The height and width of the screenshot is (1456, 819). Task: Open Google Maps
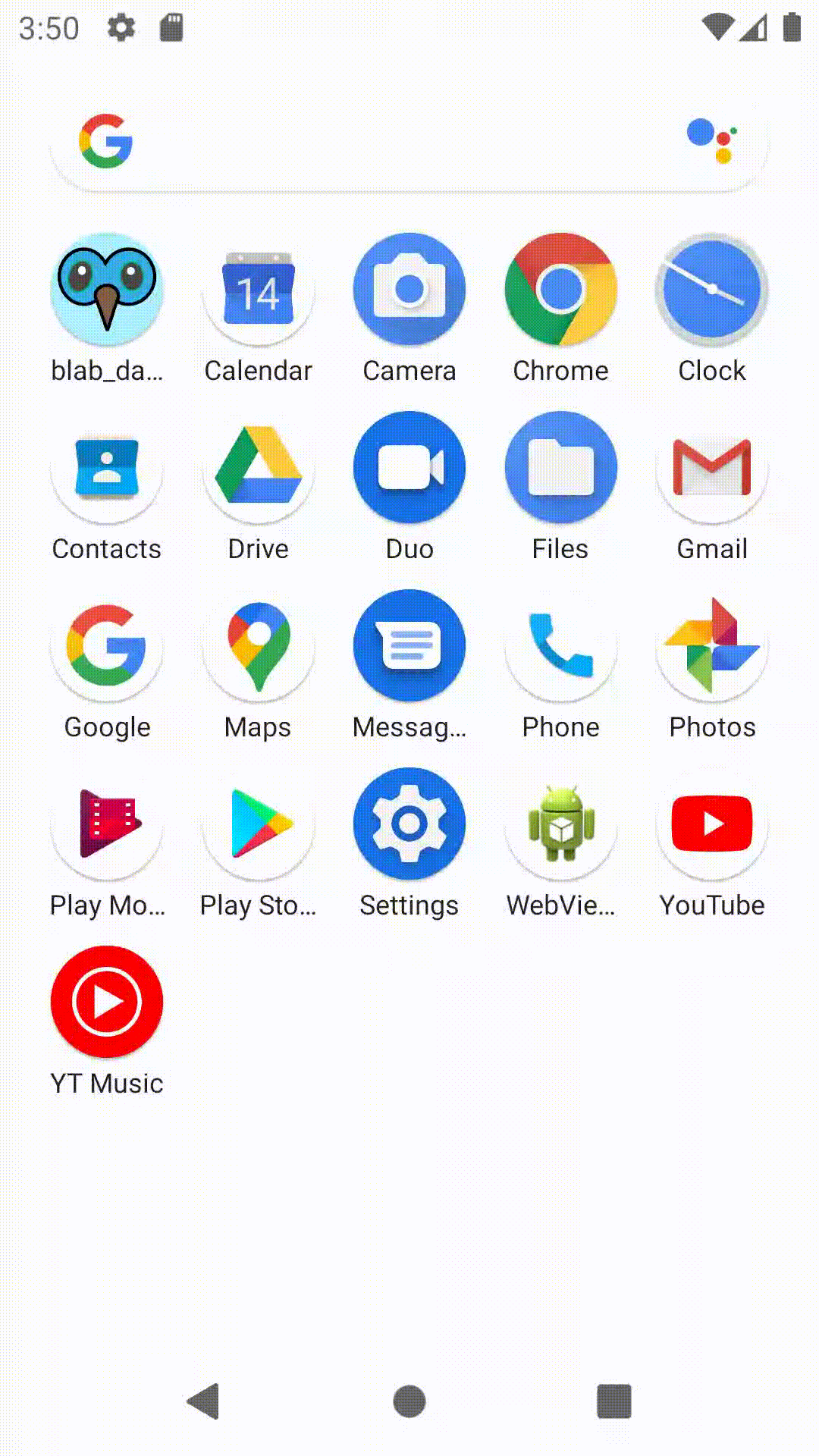click(x=258, y=646)
